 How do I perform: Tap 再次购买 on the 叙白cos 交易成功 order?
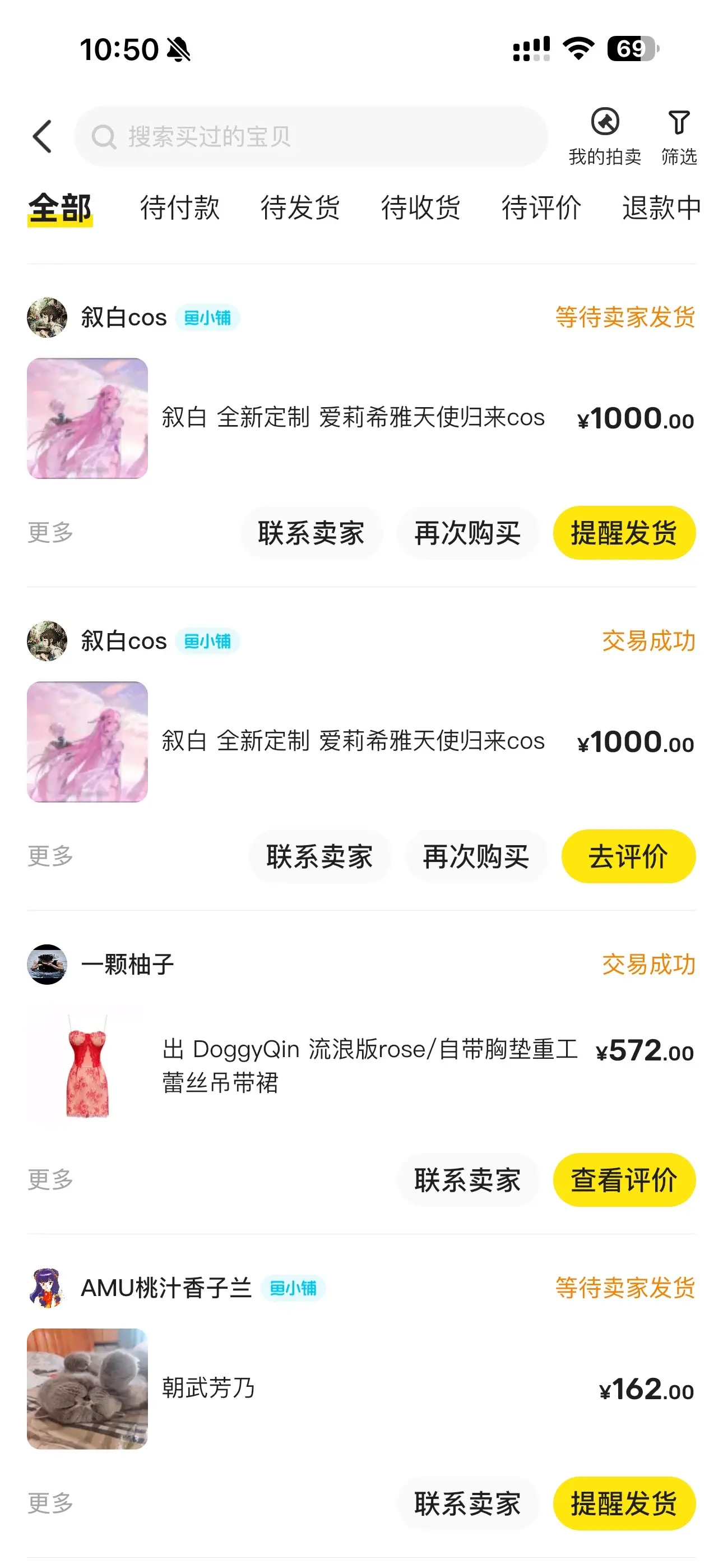point(475,856)
